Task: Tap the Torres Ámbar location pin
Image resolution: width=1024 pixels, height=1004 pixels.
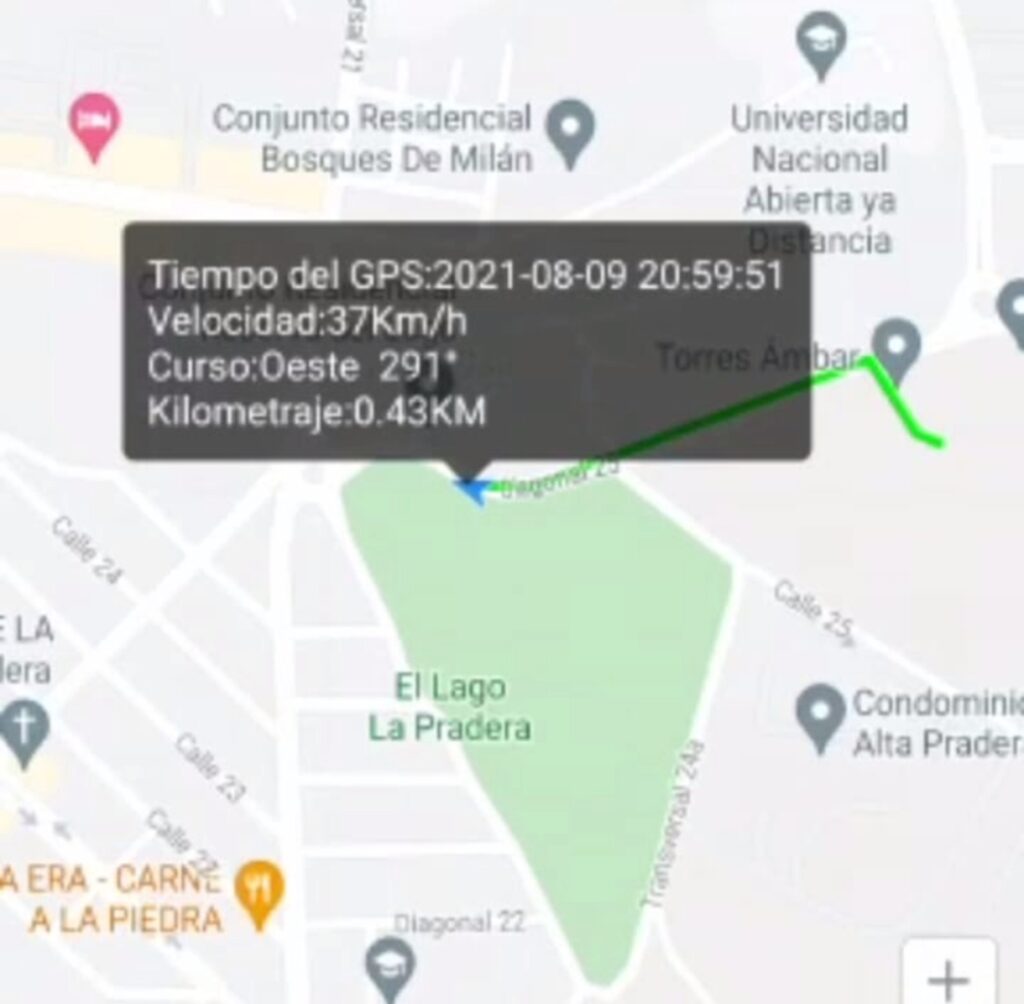Action: click(x=895, y=347)
